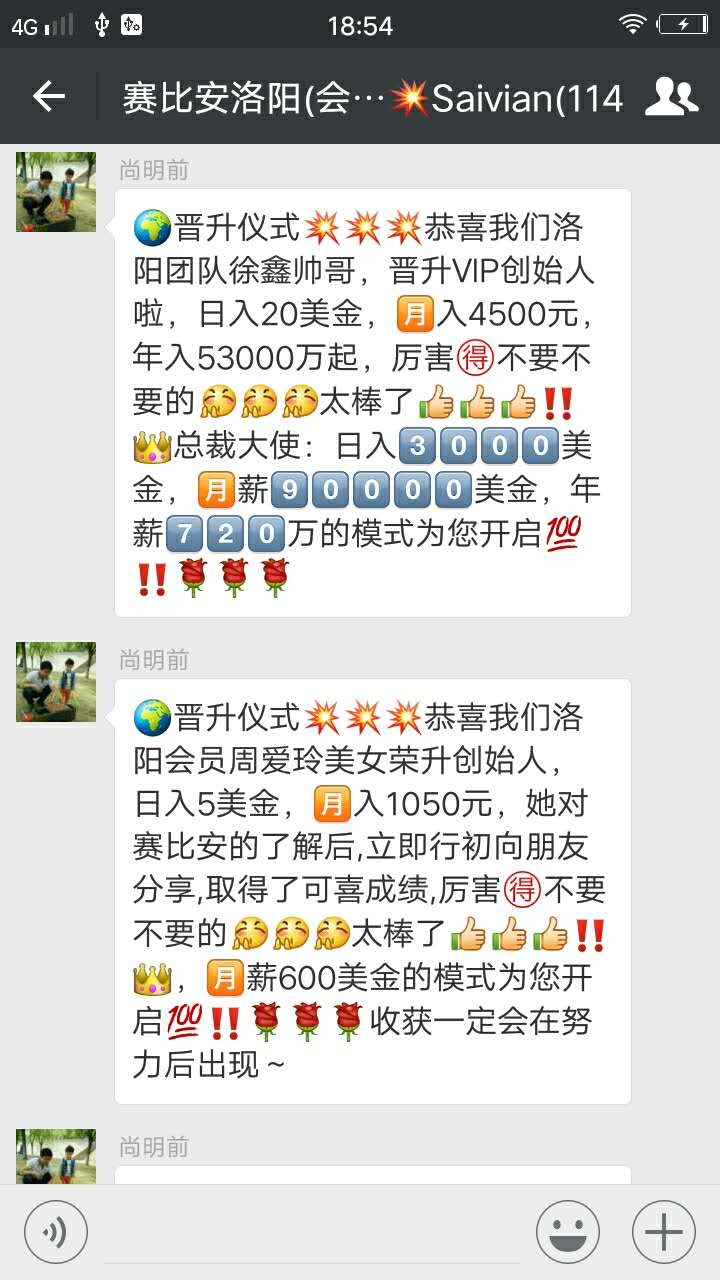Open the emoji sticker panel
720x1280 pixels.
(x=568, y=1232)
